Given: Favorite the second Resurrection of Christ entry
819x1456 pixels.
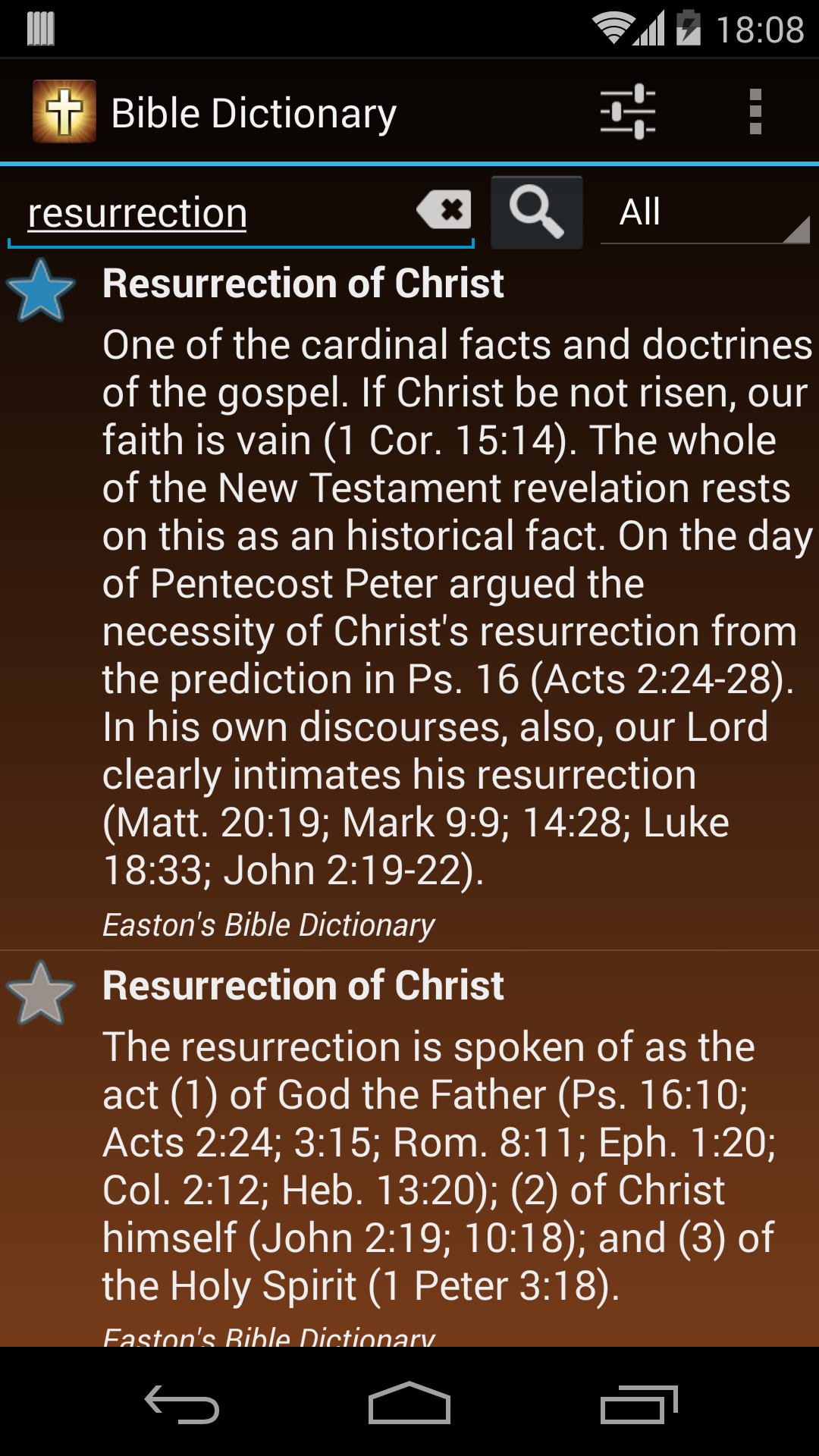Looking at the screenshot, I should tap(42, 990).
